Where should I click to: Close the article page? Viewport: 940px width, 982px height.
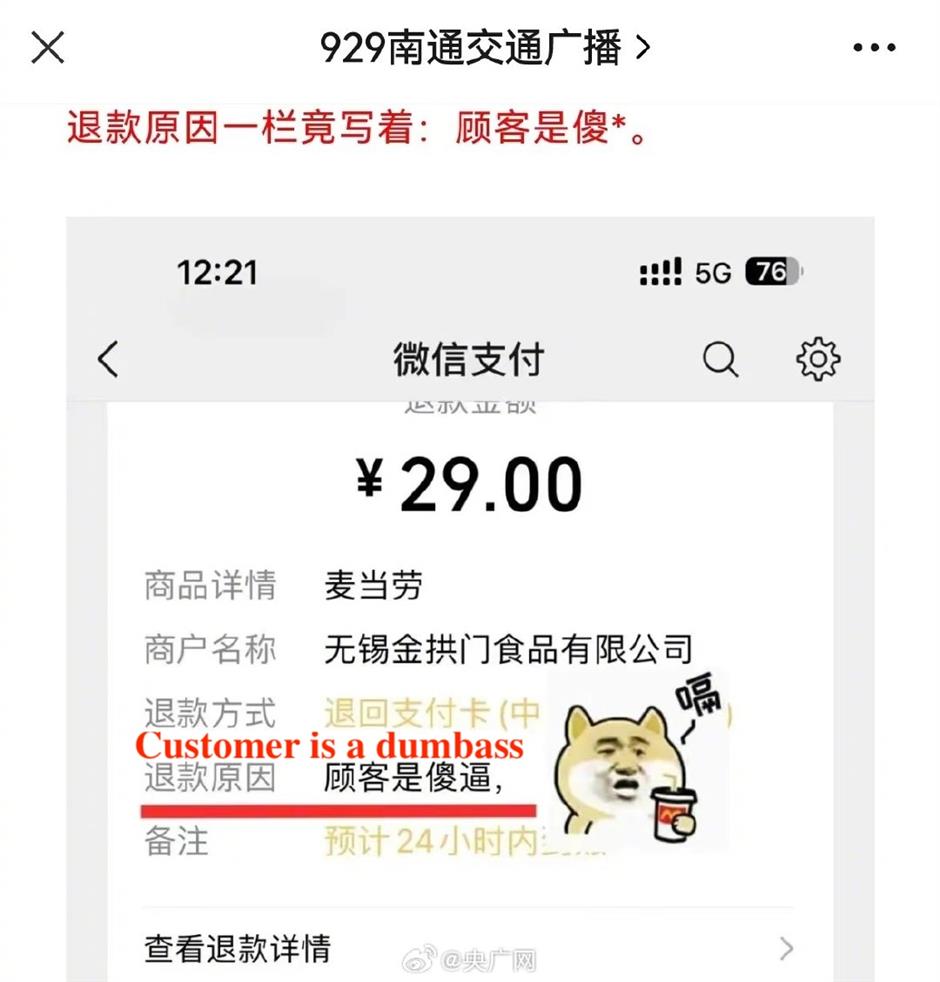(x=47, y=47)
